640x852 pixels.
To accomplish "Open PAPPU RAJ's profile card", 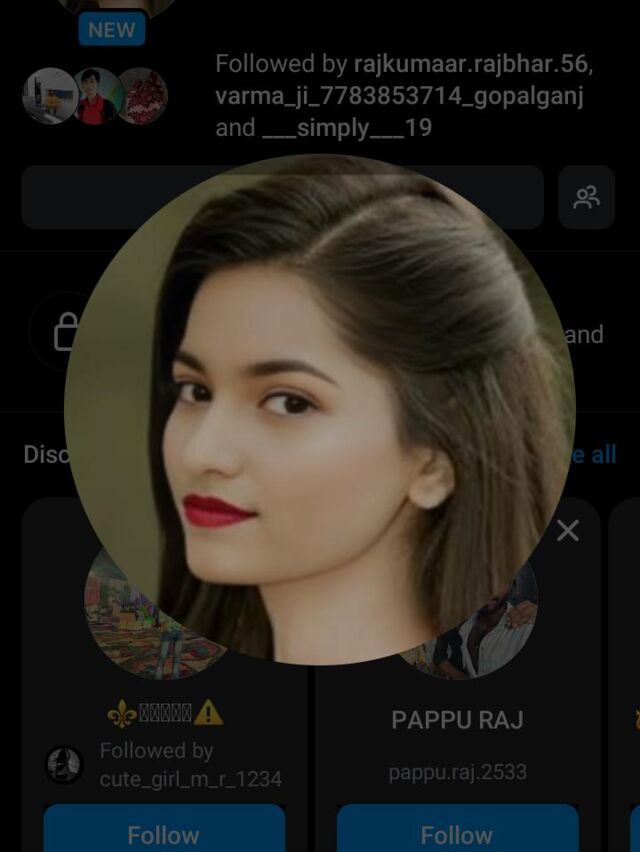I will pyautogui.click(x=457, y=720).
